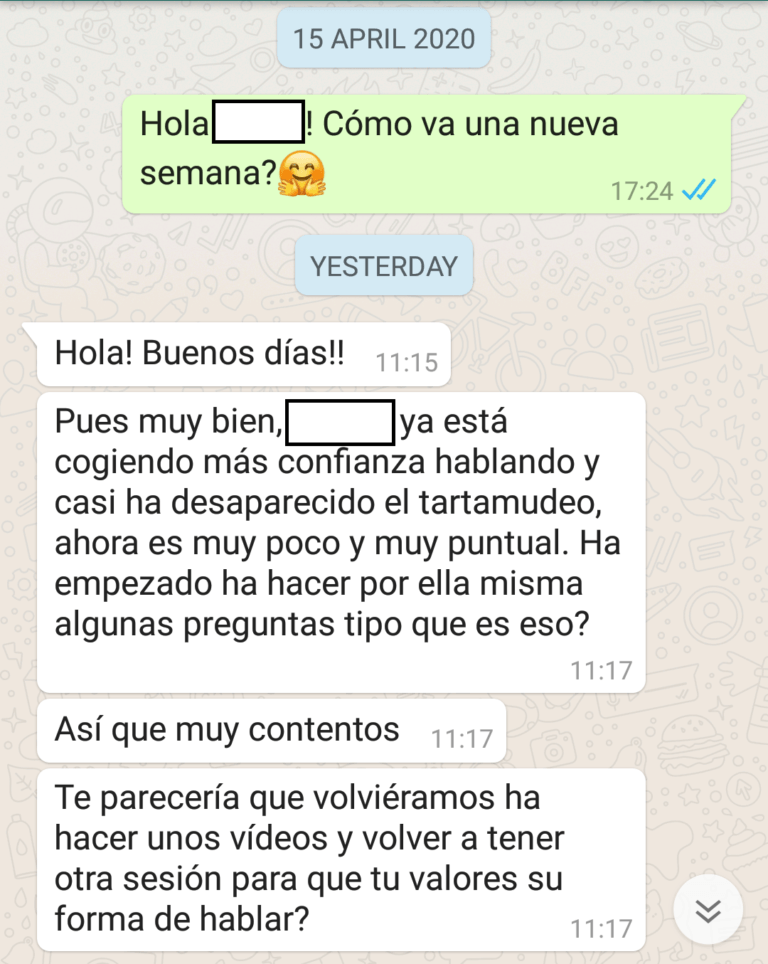Jump to the latest messages
The image size is (768, 964).
[708, 910]
